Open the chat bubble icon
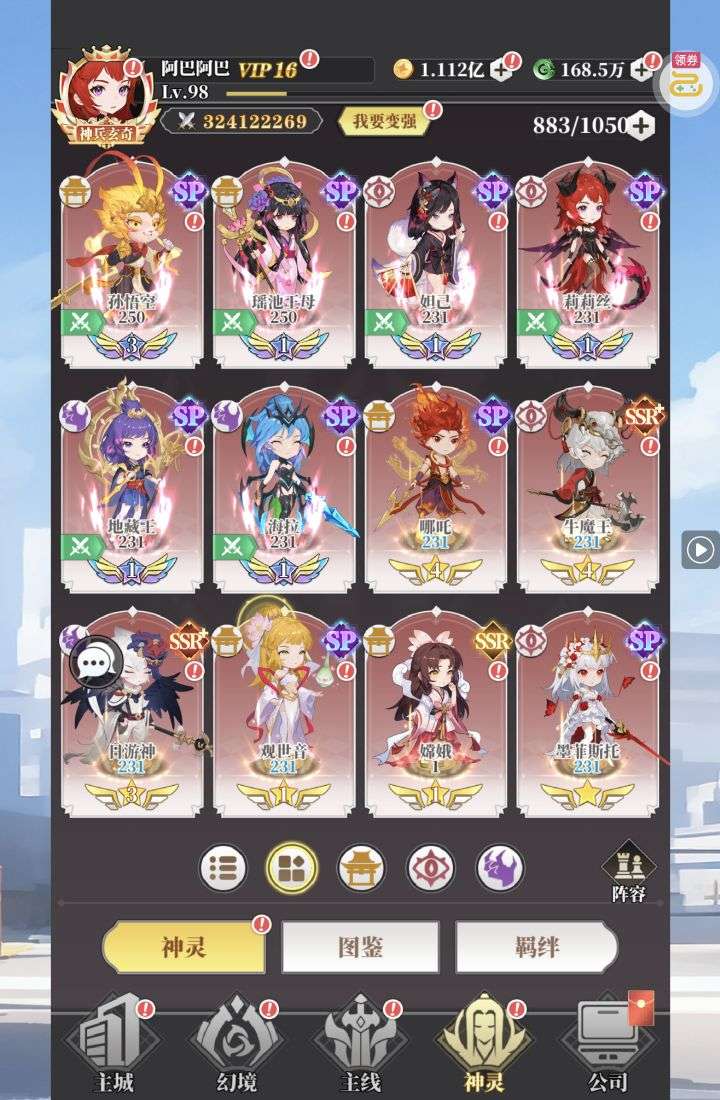Image resolution: width=720 pixels, height=1100 pixels. pyautogui.click(x=96, y=662)
